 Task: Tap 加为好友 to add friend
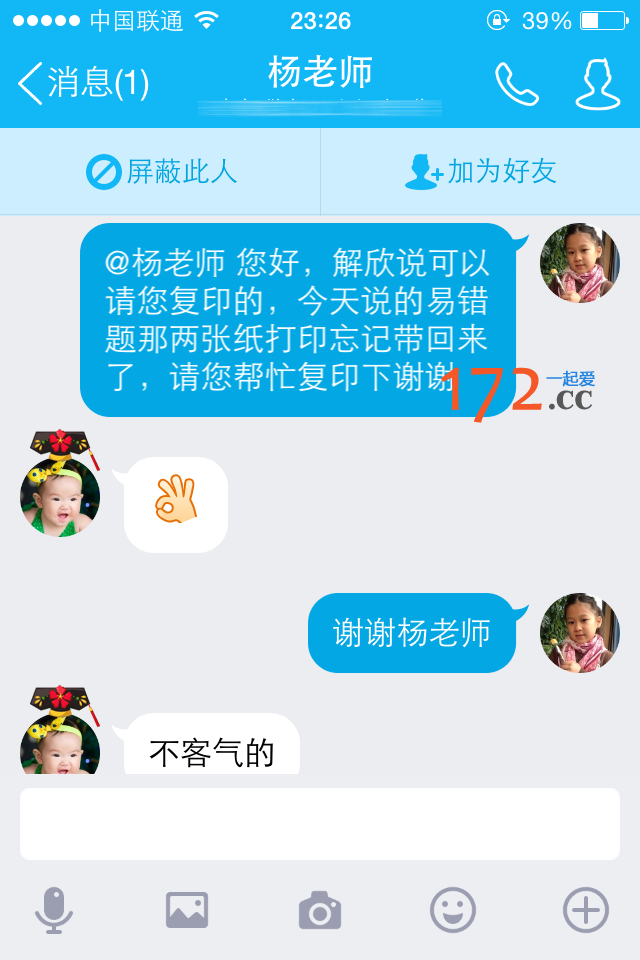[x=480, y=171]
